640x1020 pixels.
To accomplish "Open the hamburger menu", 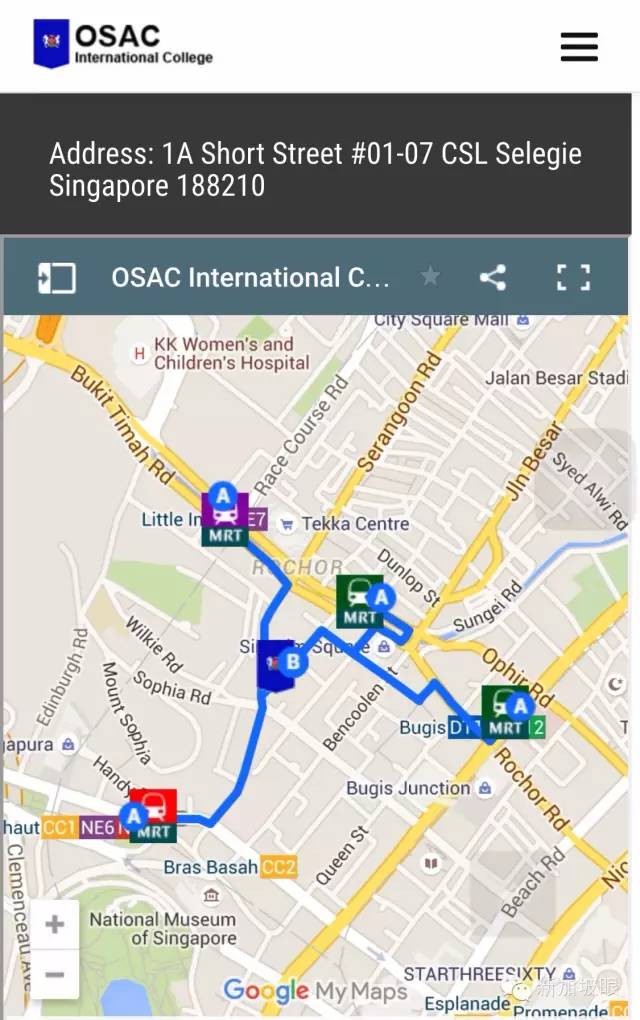I will 579,46.
